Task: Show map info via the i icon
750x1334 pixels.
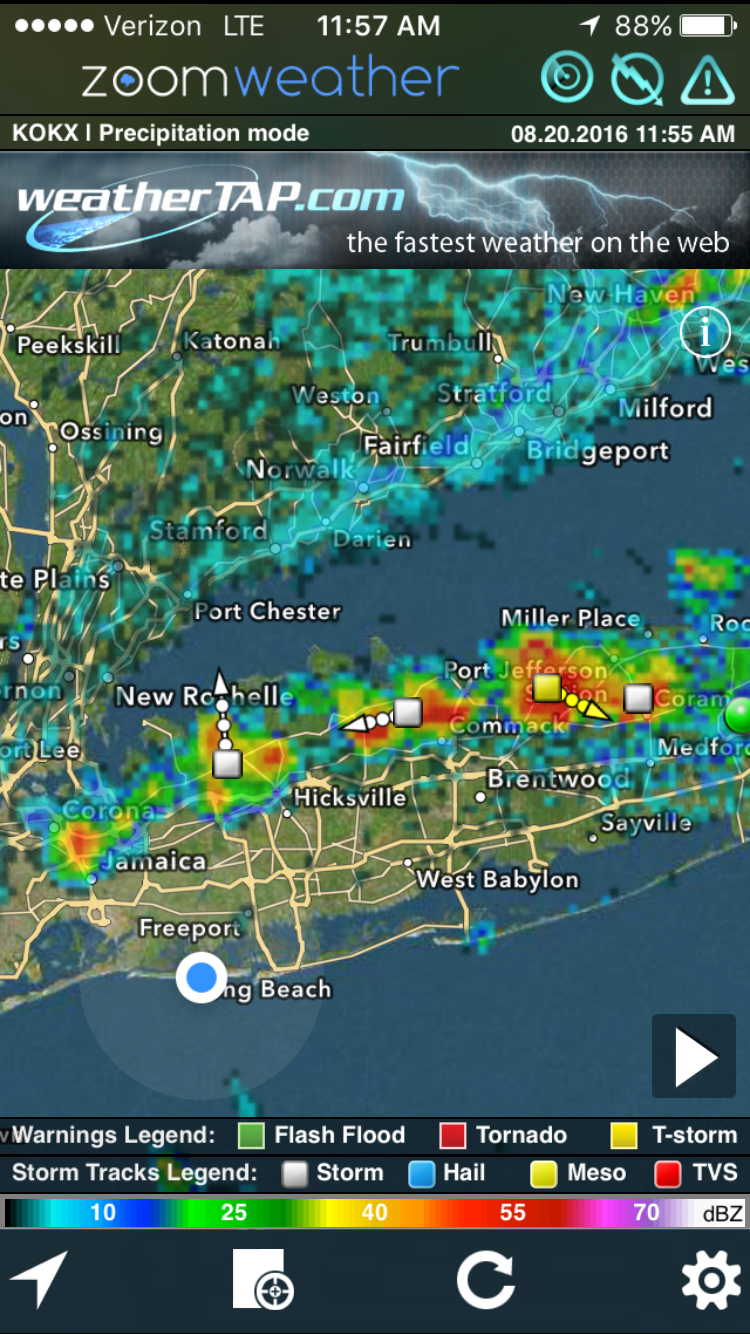Action: click(705, 330)
